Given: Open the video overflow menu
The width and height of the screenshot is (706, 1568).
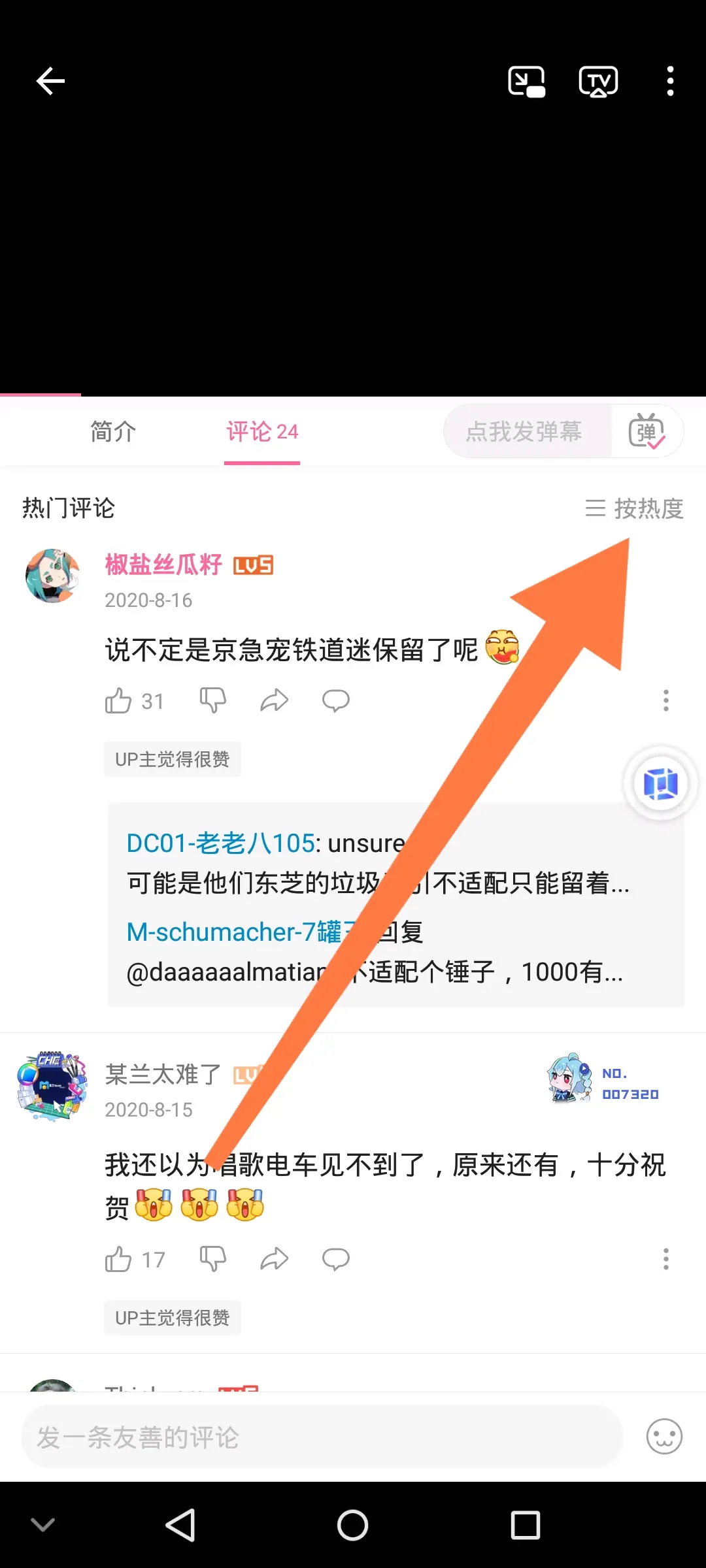Looking at the screenshot, I should pos(670,82).
